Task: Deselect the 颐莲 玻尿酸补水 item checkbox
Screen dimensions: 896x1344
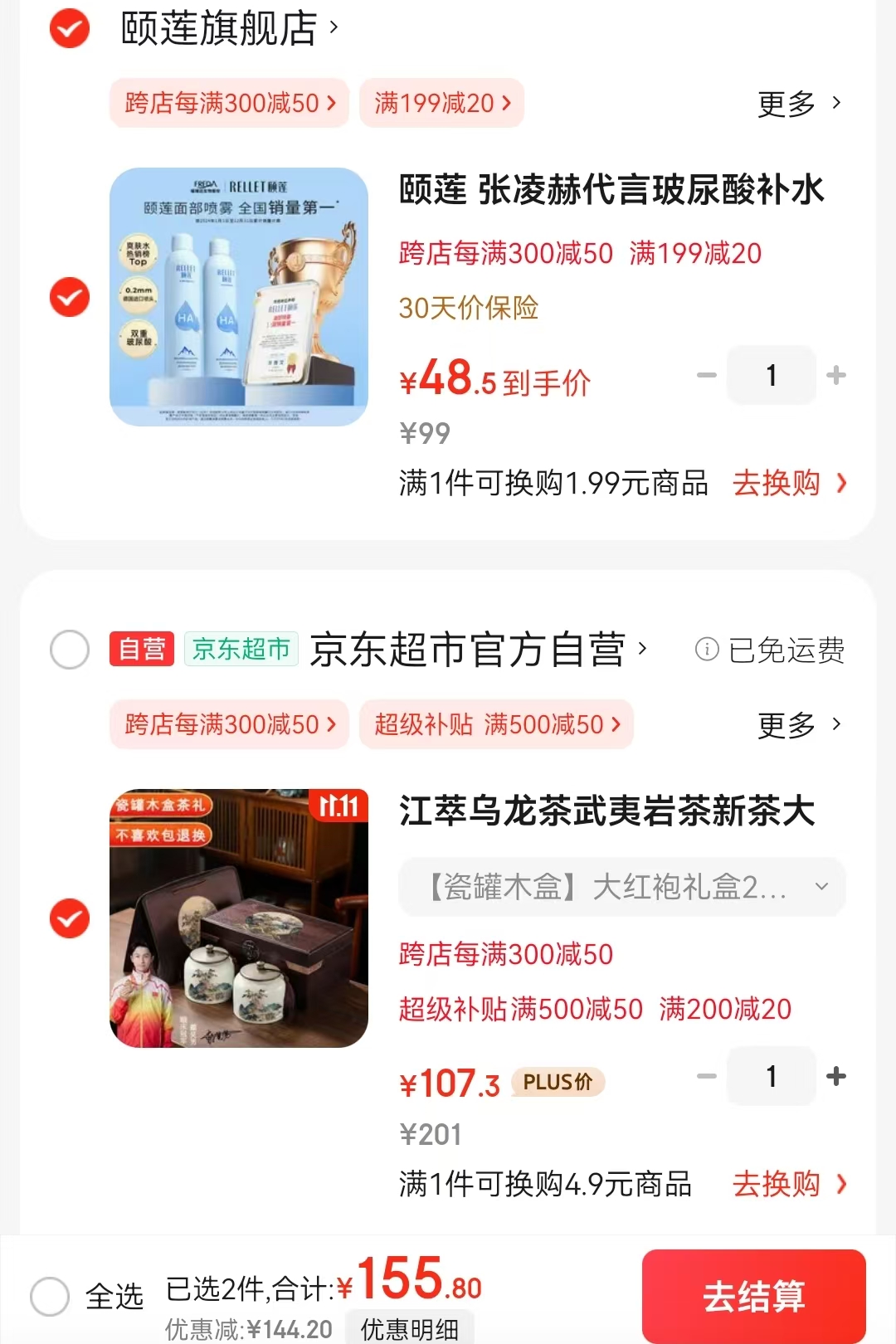Action: tap(70, 297)
